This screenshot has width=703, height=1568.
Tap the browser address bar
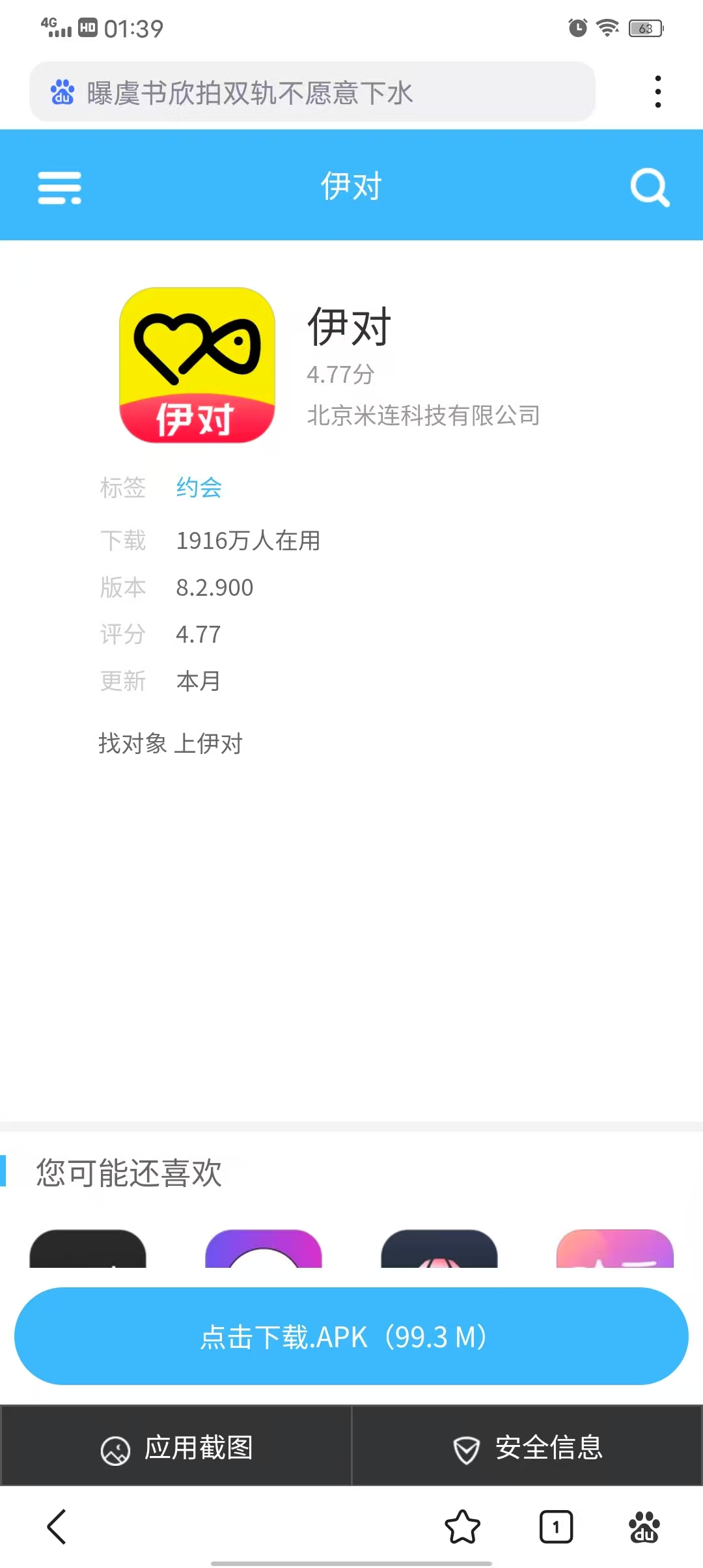312,92
